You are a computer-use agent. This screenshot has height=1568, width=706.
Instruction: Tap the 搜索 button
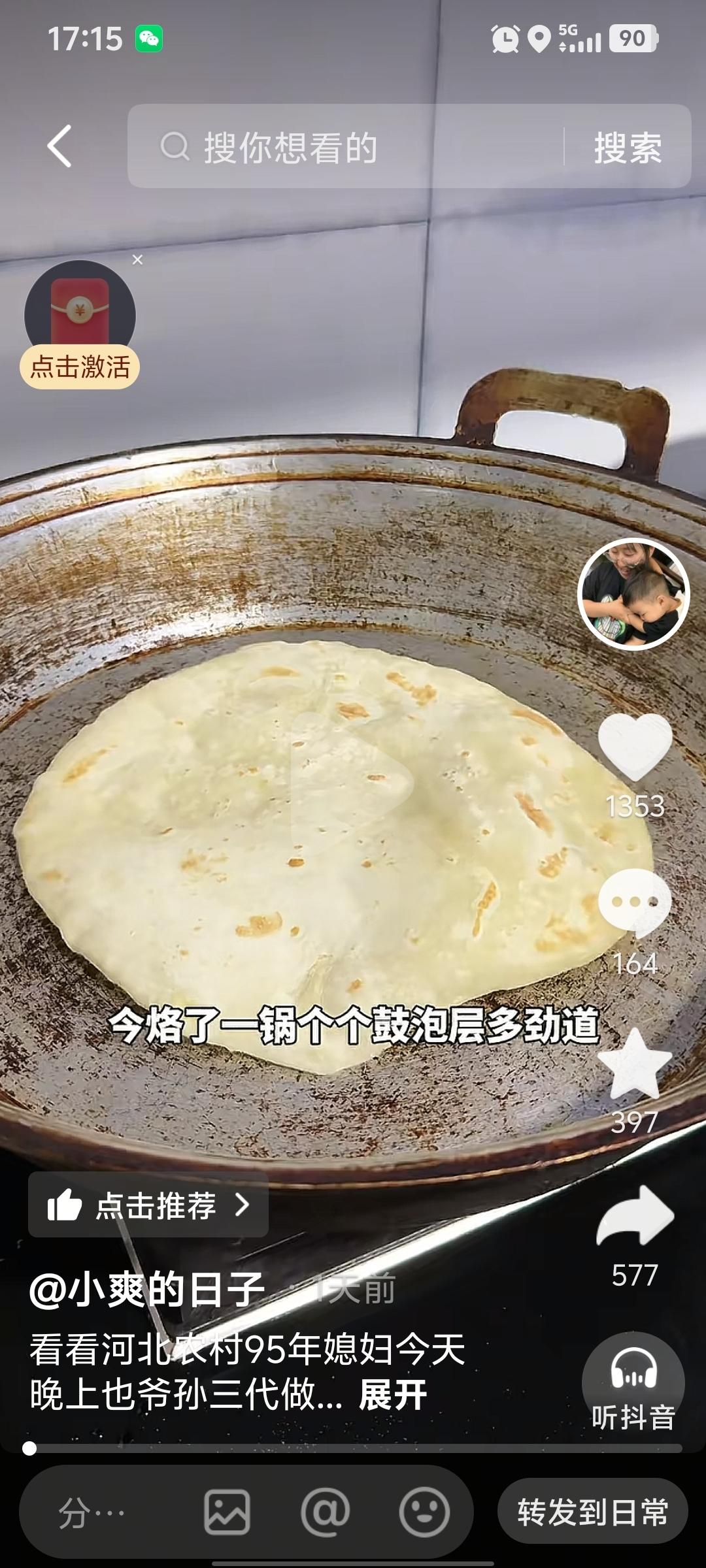628,147
